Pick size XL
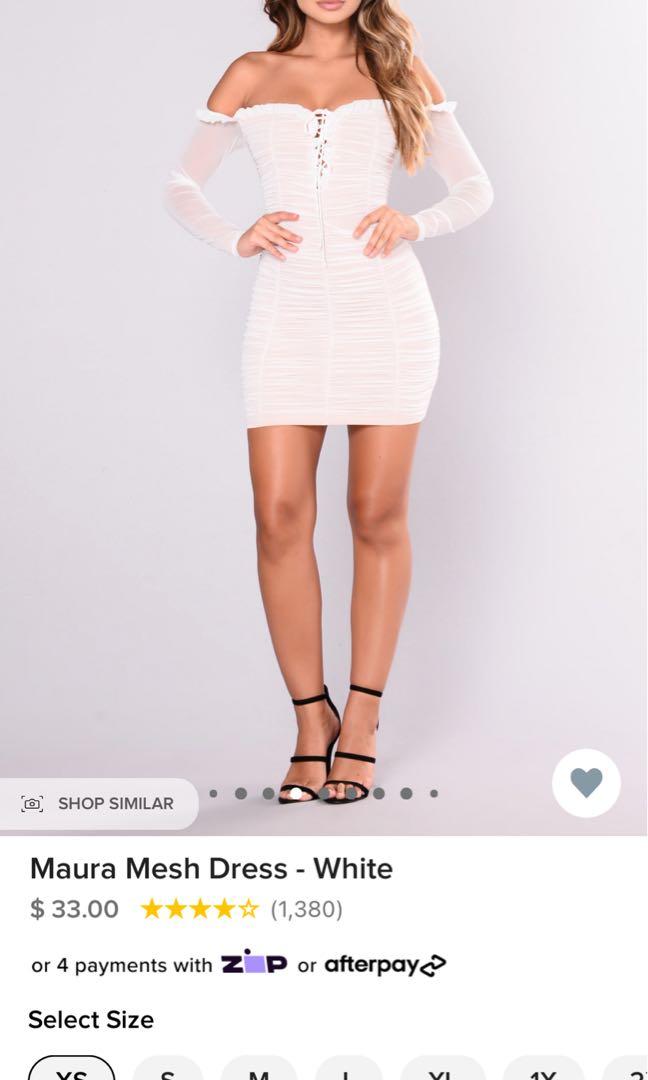 439,1072
